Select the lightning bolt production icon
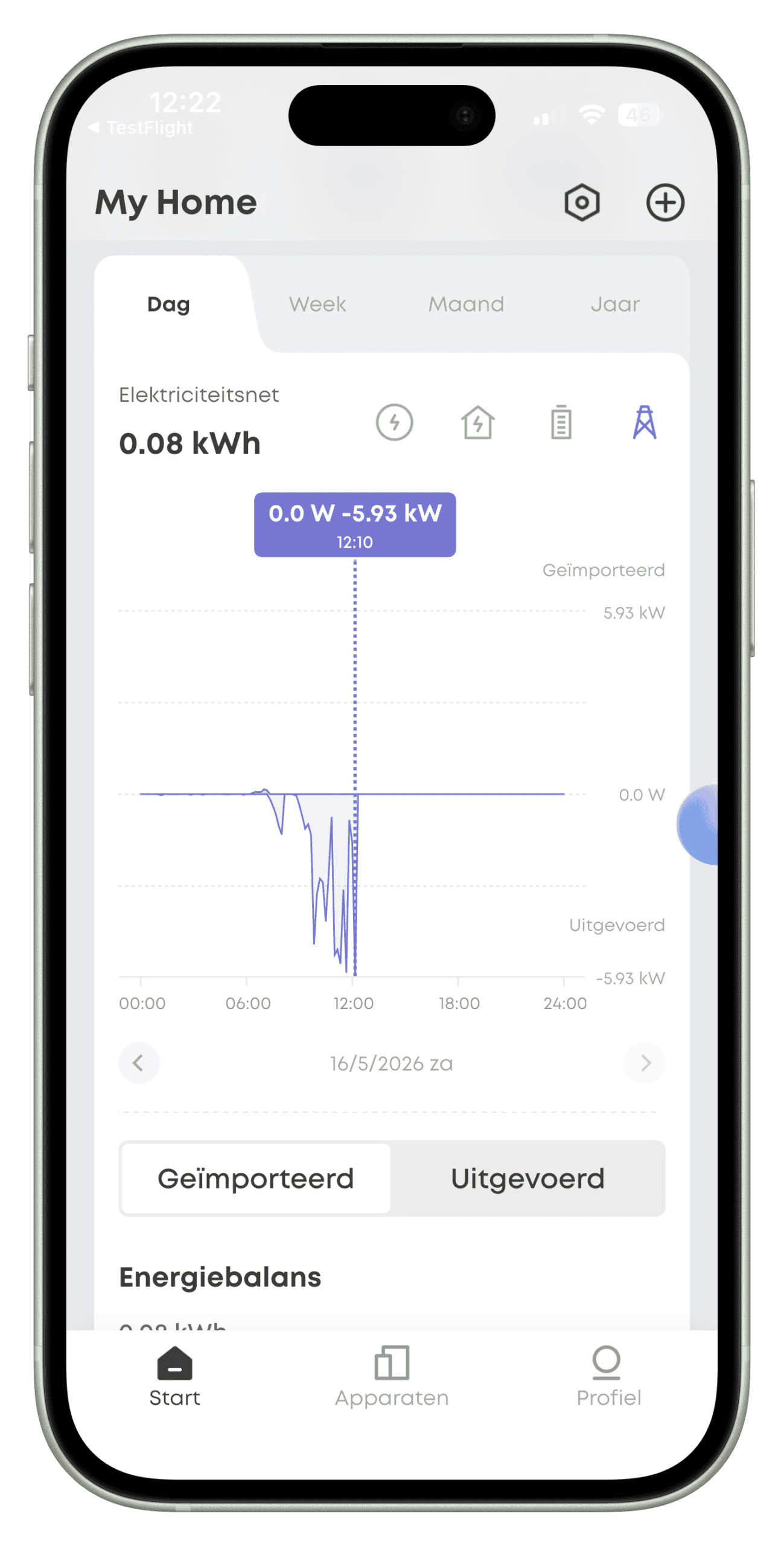Screen dimensions: 784x1546 (394, 422)
